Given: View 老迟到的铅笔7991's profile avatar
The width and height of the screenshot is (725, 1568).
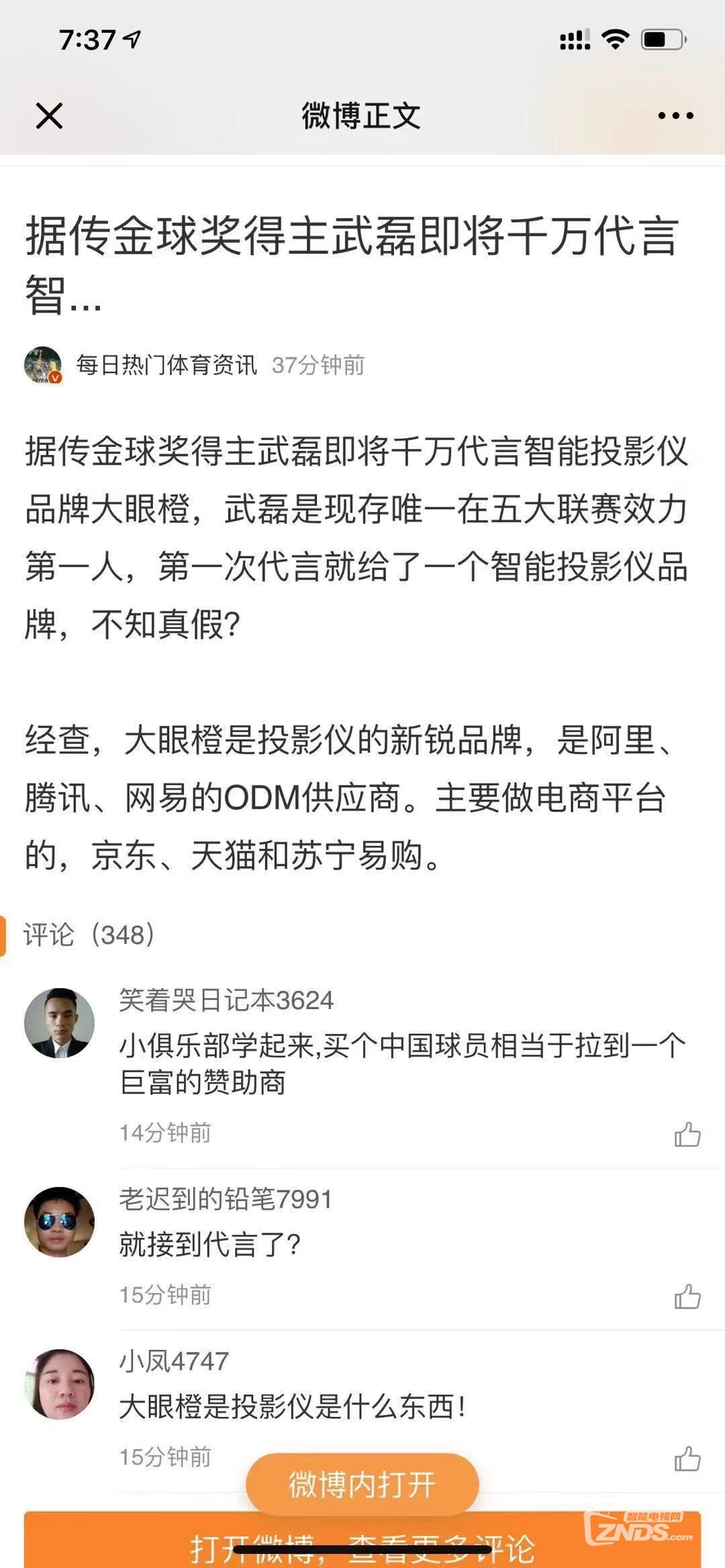Looking at the screenshot, I should (59, 1222).
